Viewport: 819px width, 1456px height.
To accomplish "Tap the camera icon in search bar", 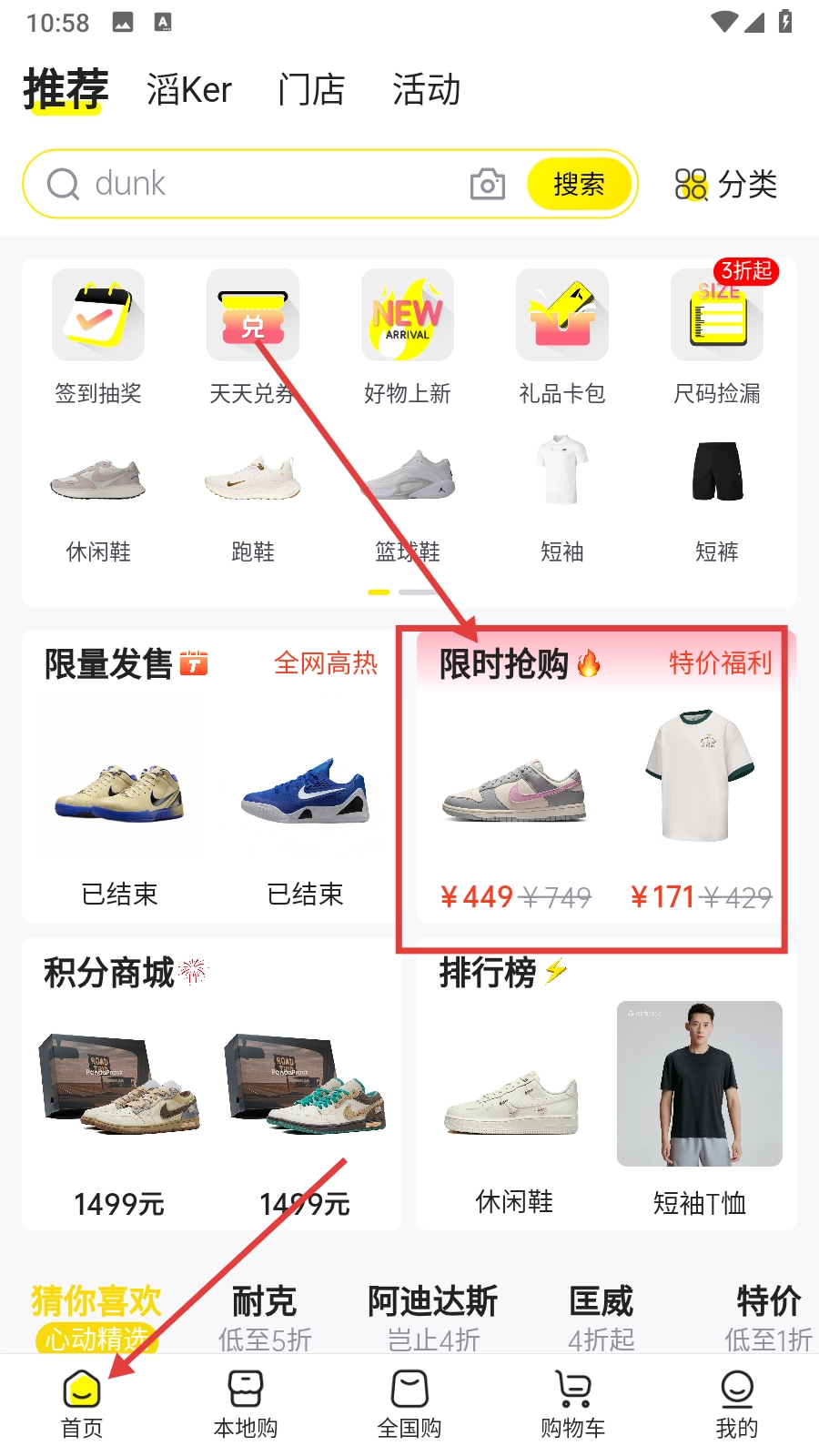I will tap(488, 184).
